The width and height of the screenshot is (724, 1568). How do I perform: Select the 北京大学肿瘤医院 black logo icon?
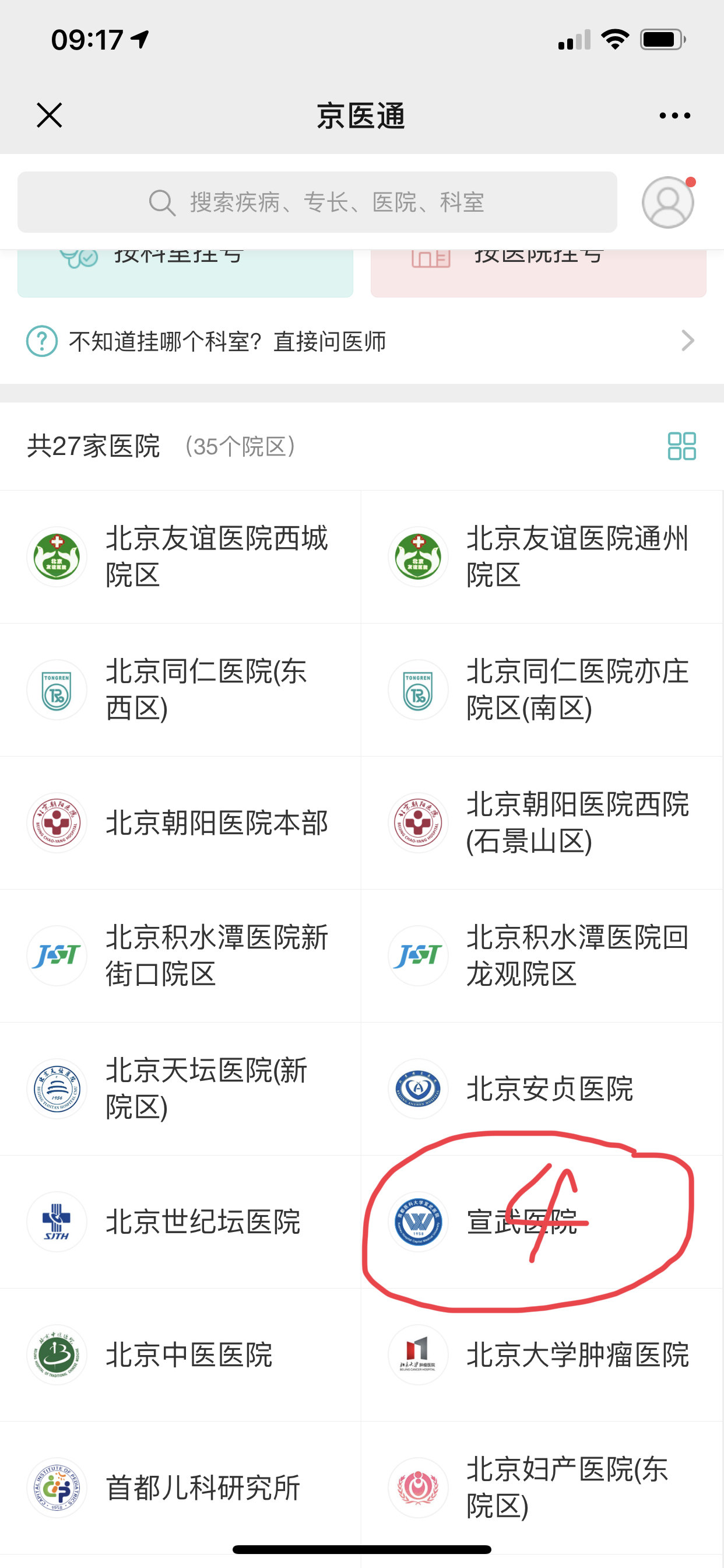[x=418, y=1355]
